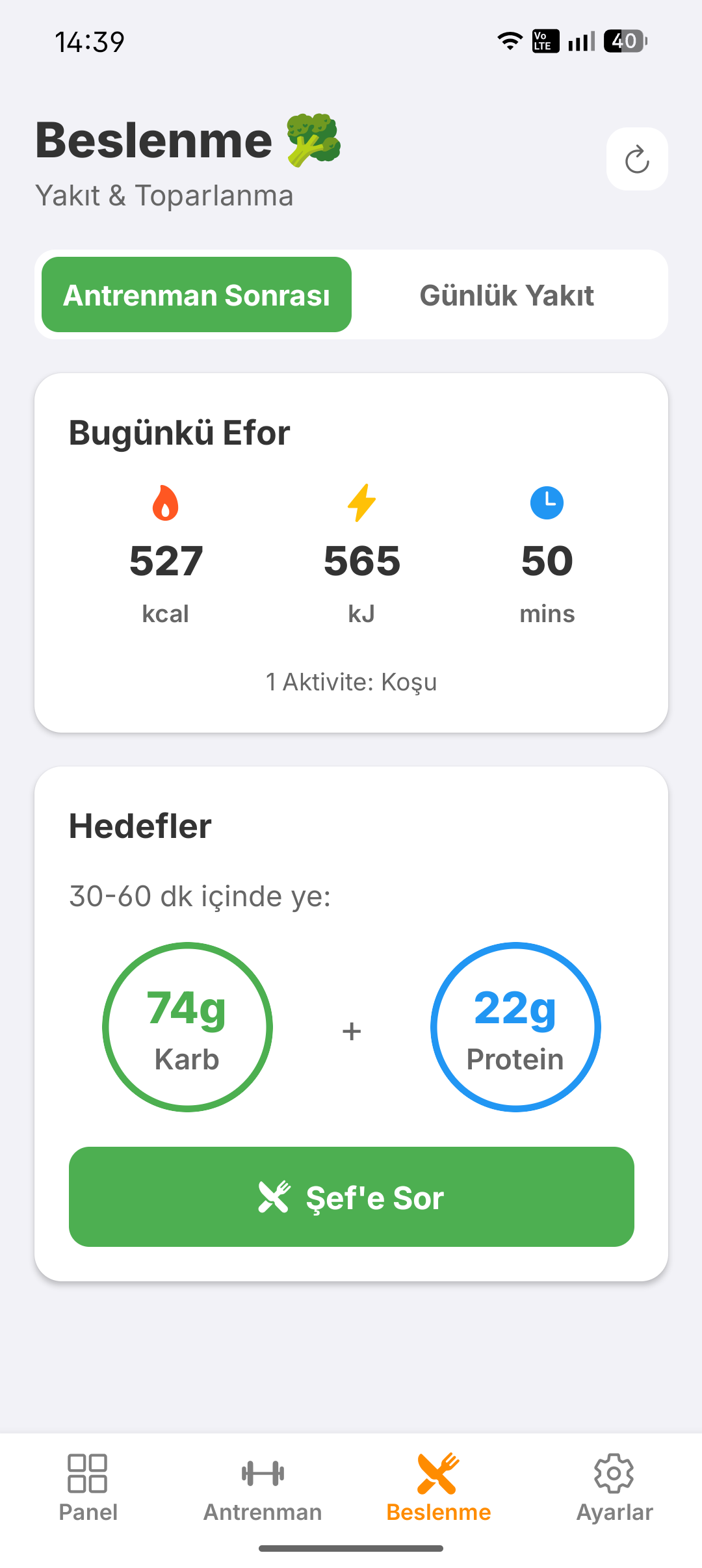Screen dimensions: 702x1568
Task: Switch to the Günlük Yakıt segment
Action: (x=506, y=295)
